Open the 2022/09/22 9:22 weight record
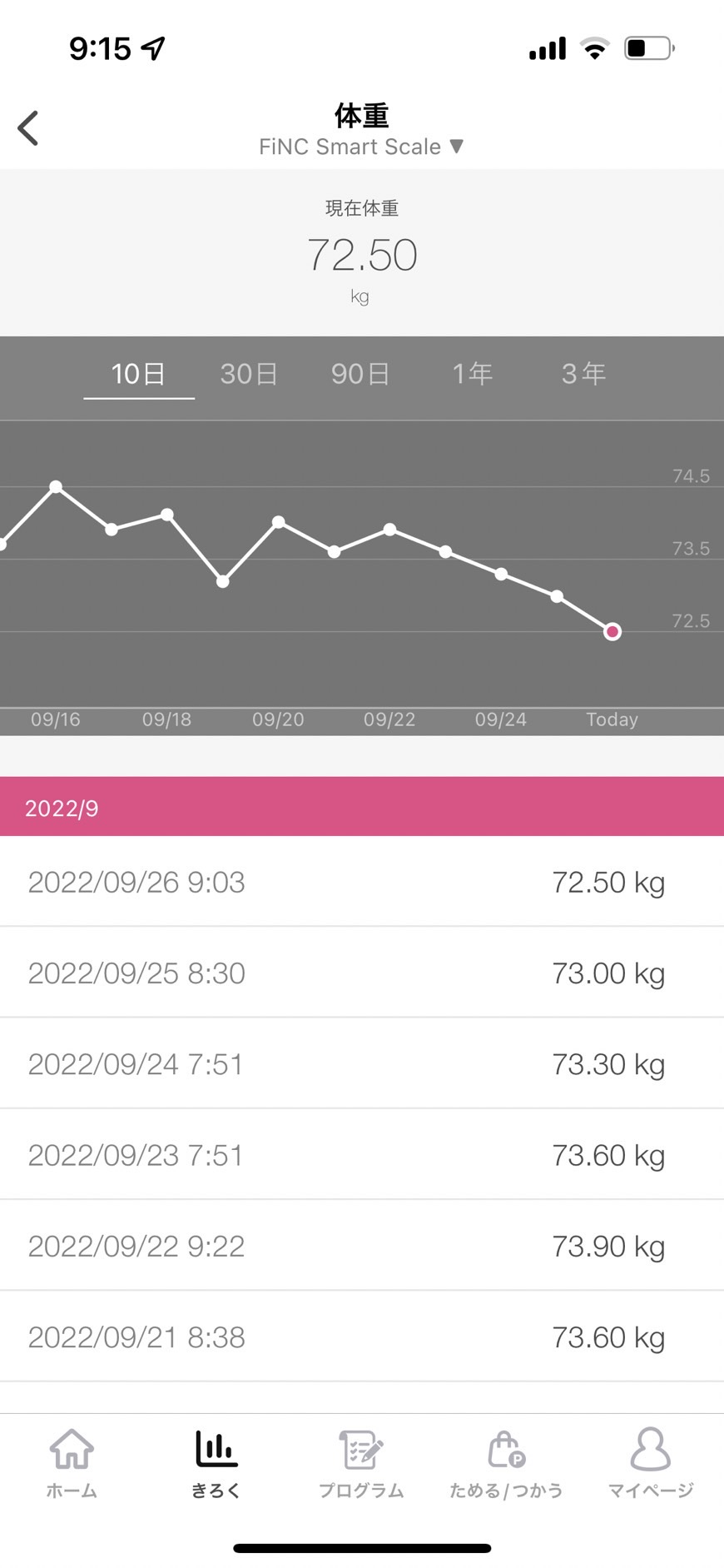 pos(362,1246)
